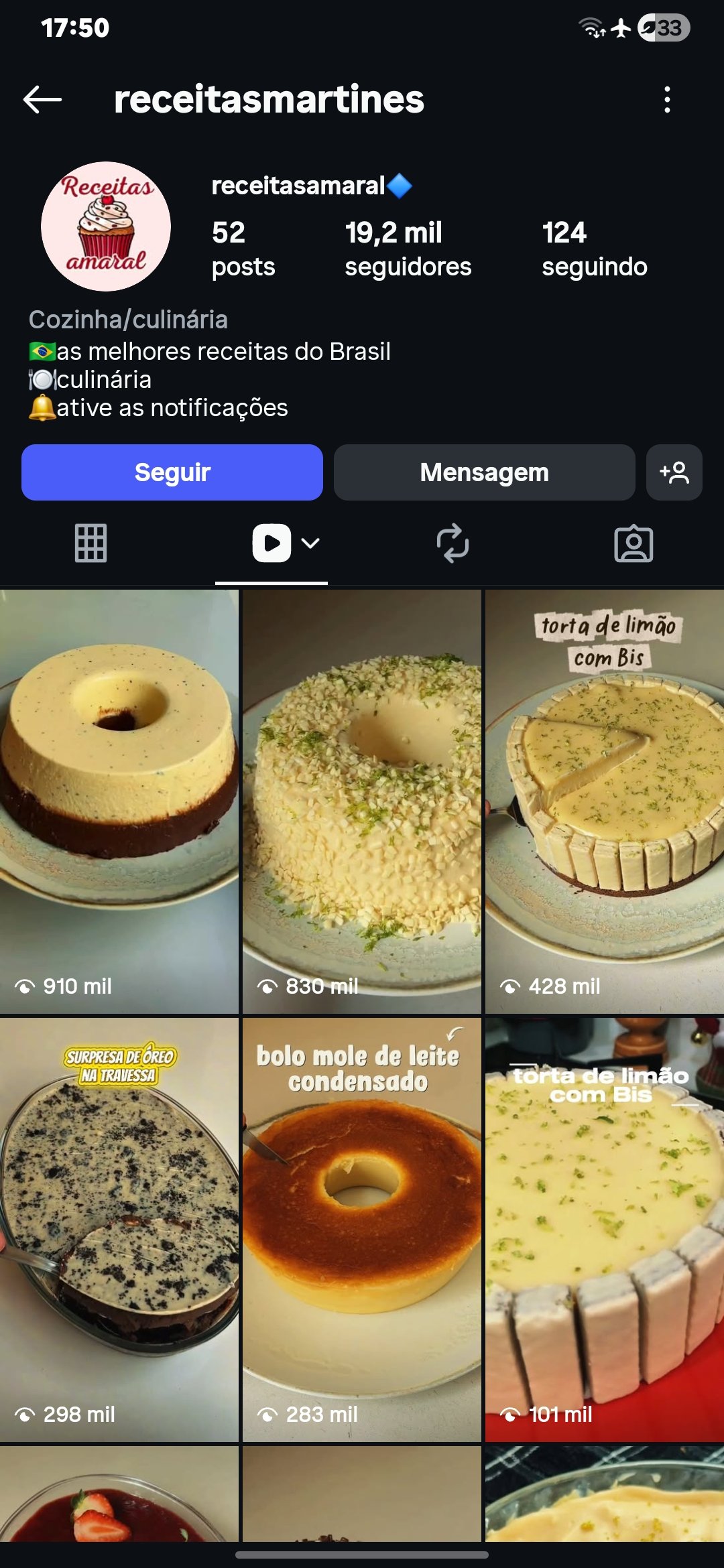Screen dimensions: 724x1568
Task: Watch the Surpresa de Oreo na travessa reel
Action: pos(119,1230)
